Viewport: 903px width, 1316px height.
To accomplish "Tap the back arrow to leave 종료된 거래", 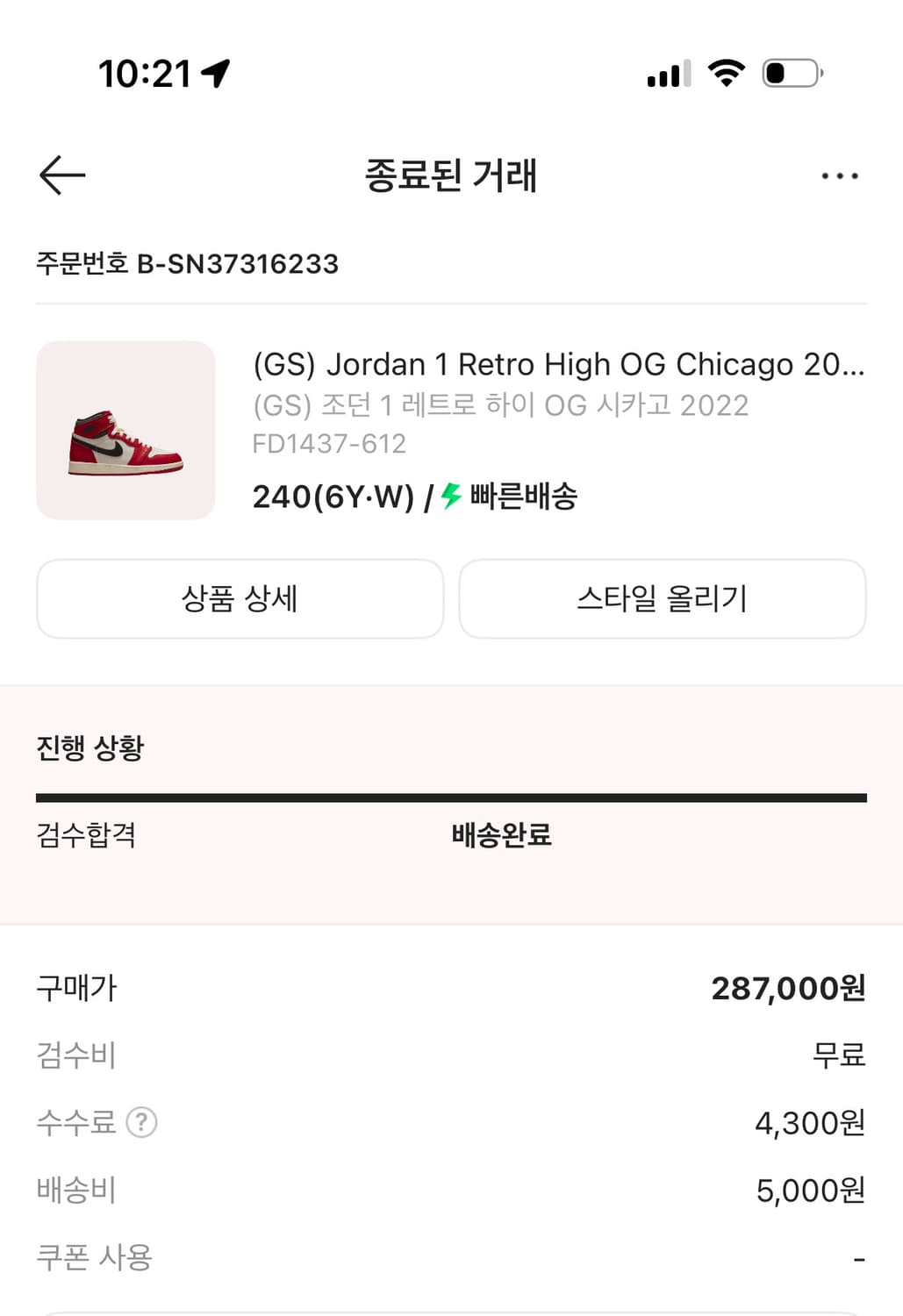I will [61, 175].
